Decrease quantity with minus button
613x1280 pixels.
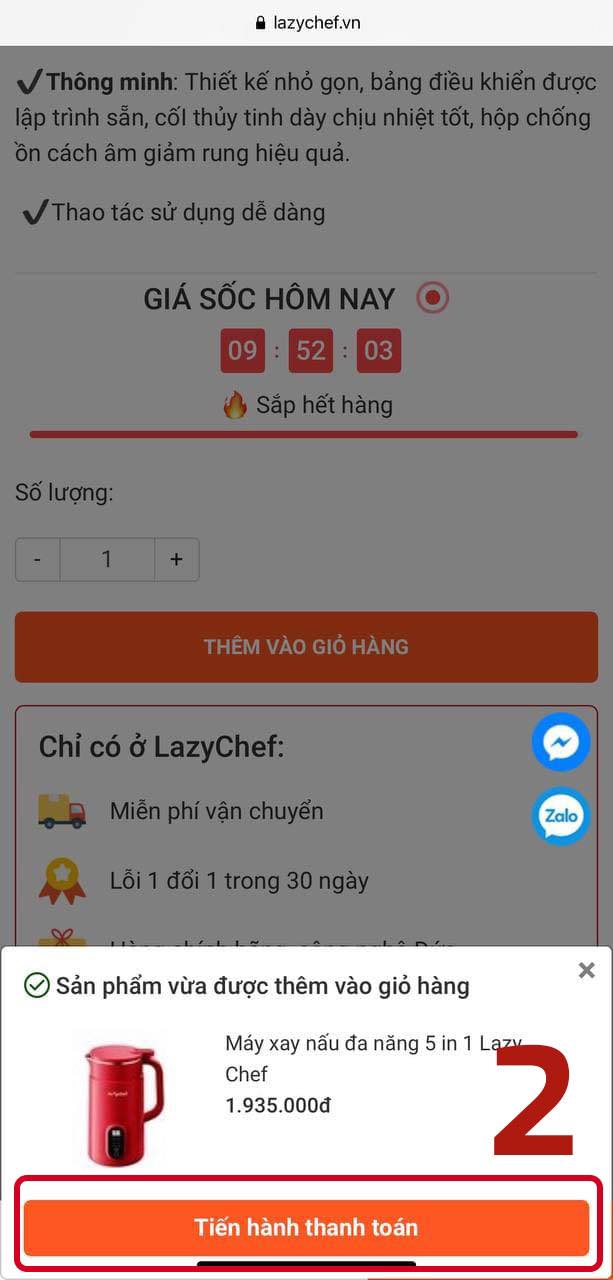[x=38, y=560]
